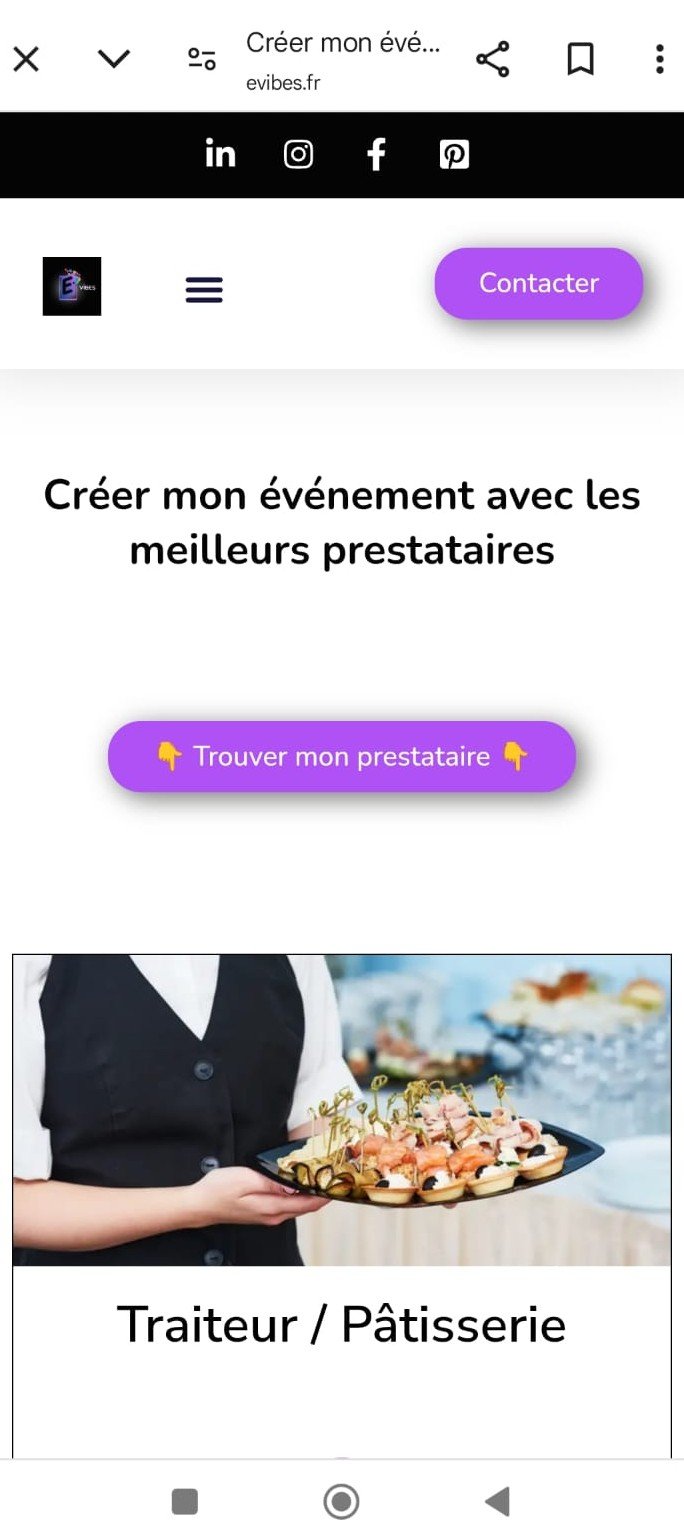Tap the Contacter button

(x=538, y=284)
